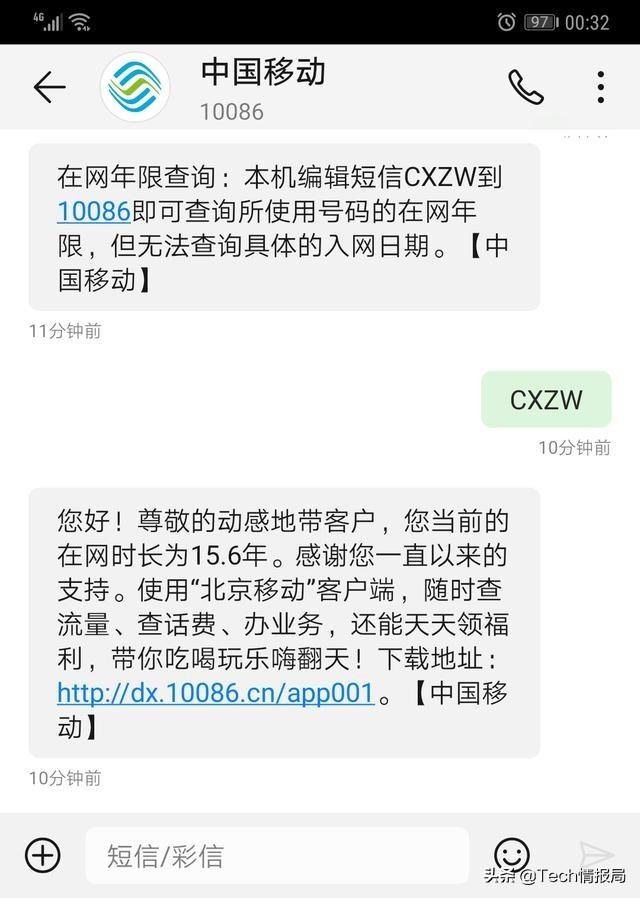Screen dimensions: 640x898
Task: Call 10086 using the phone icon
Action: coord(525,88)
